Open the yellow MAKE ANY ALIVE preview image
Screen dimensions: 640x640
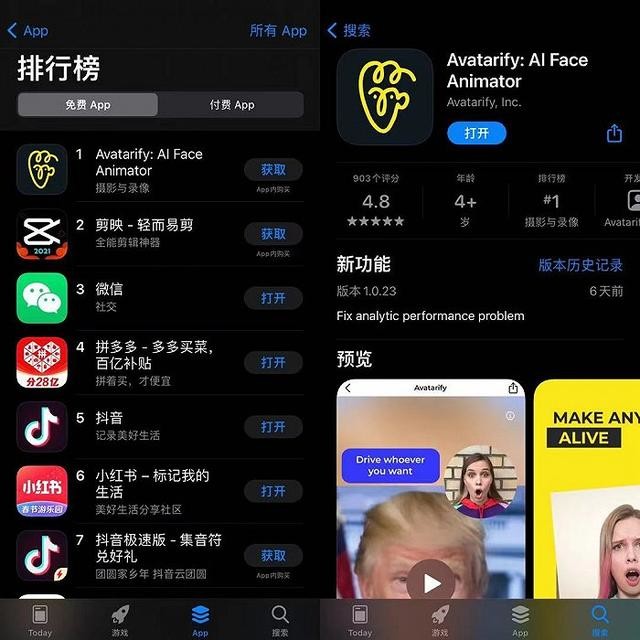[x=587, y=490]
